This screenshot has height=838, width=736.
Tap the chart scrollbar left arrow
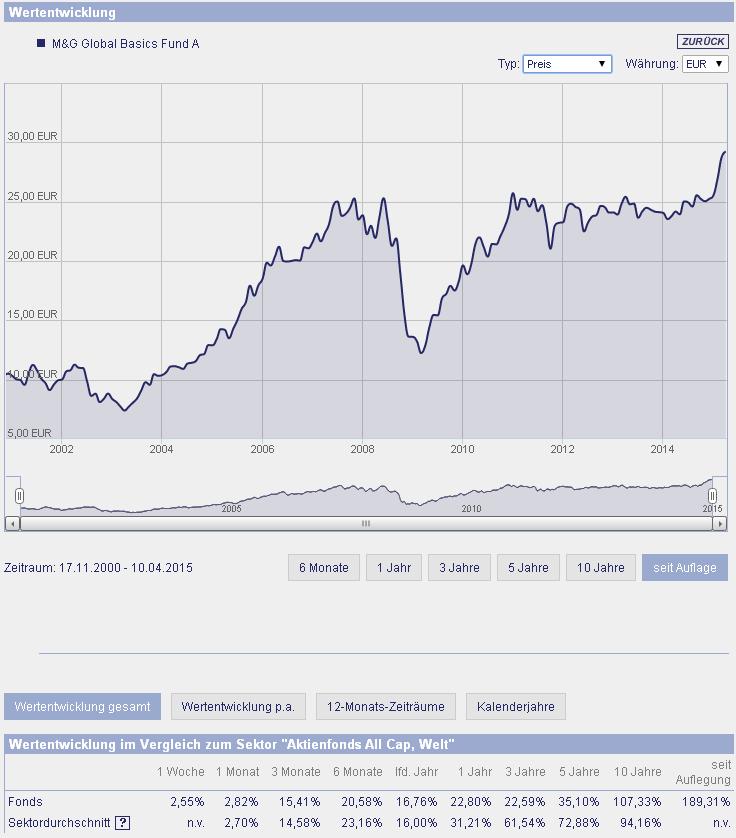point(12,523)
